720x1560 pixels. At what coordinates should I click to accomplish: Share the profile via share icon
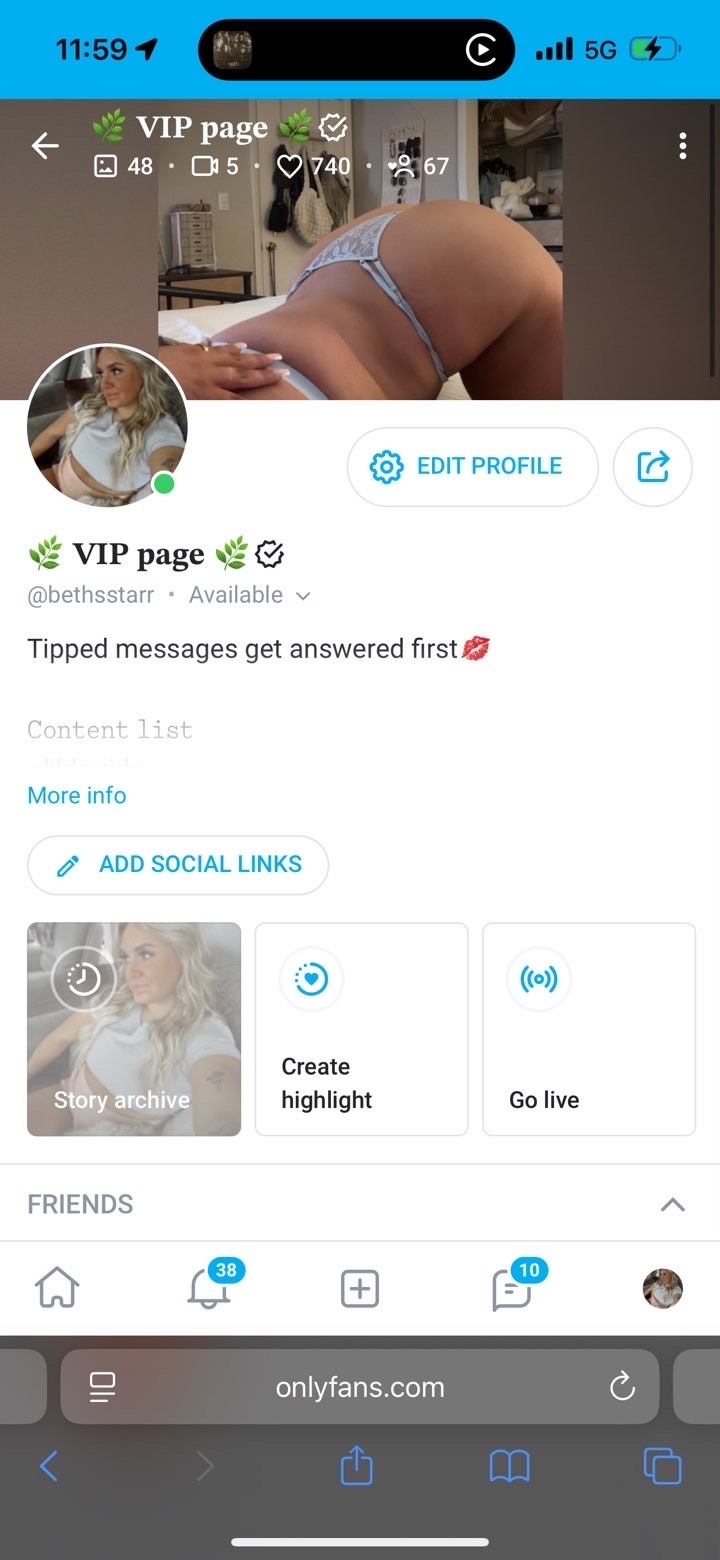coord(652,466)
